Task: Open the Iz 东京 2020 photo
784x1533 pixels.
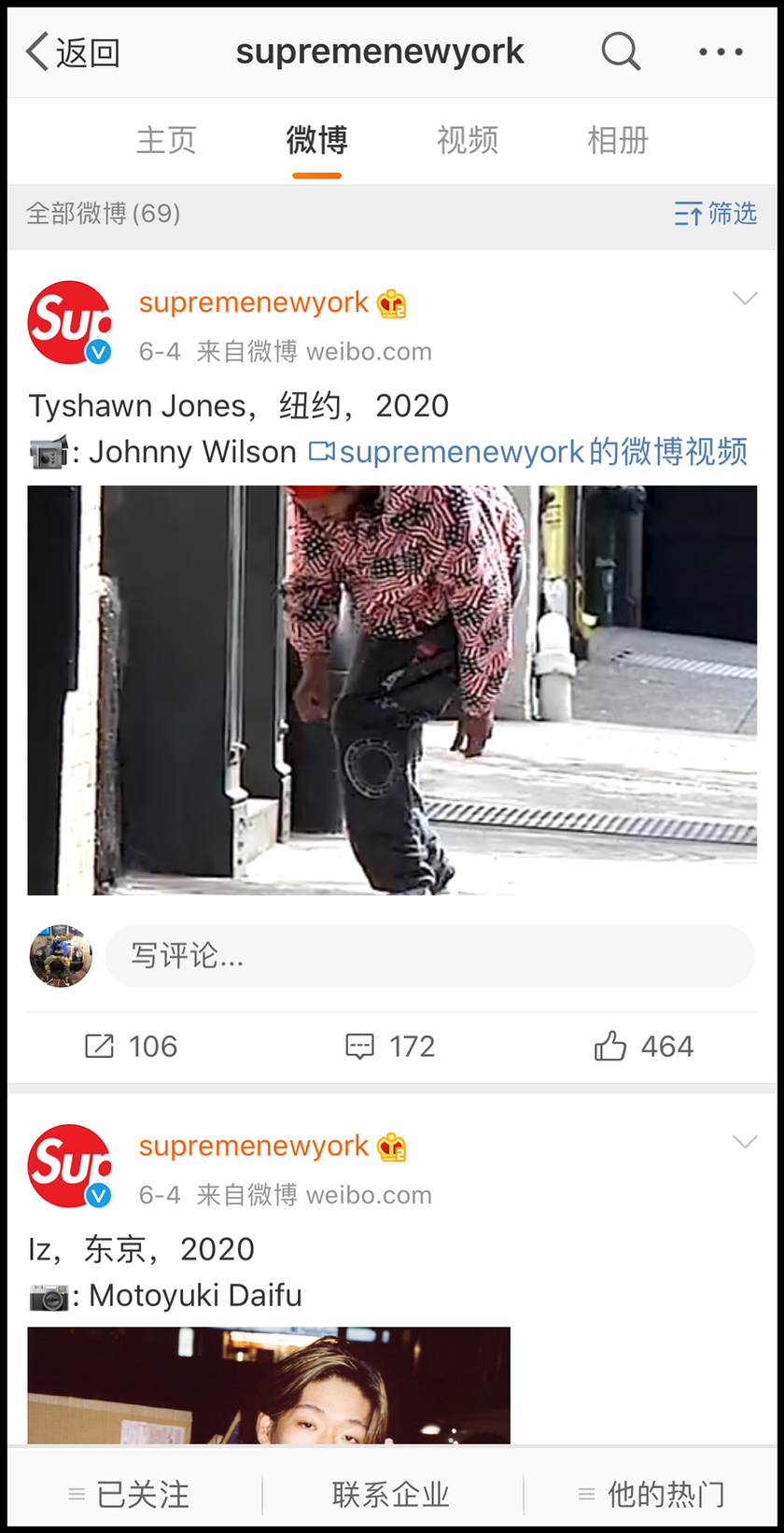Action: 269,1385
